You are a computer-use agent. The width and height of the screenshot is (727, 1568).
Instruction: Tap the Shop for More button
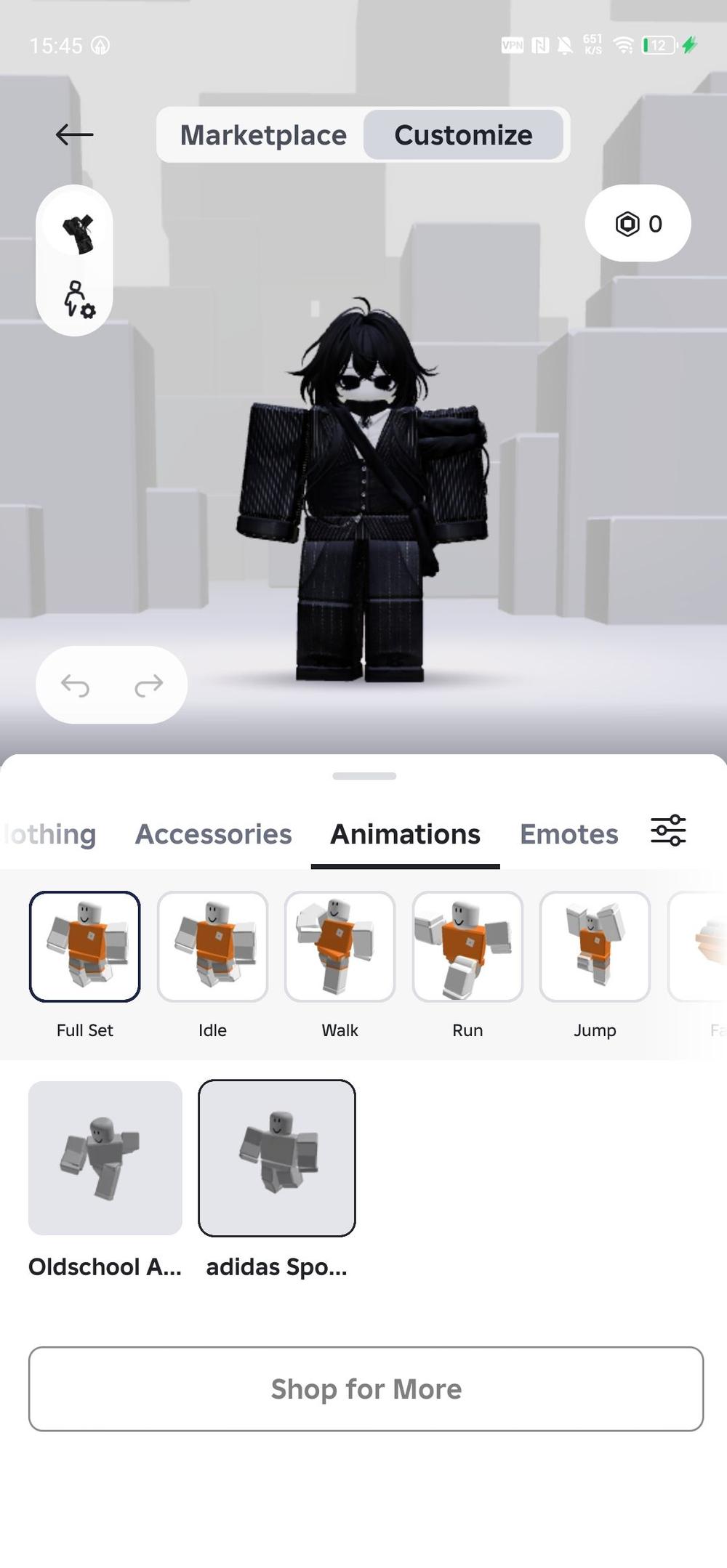point(366,1389)
